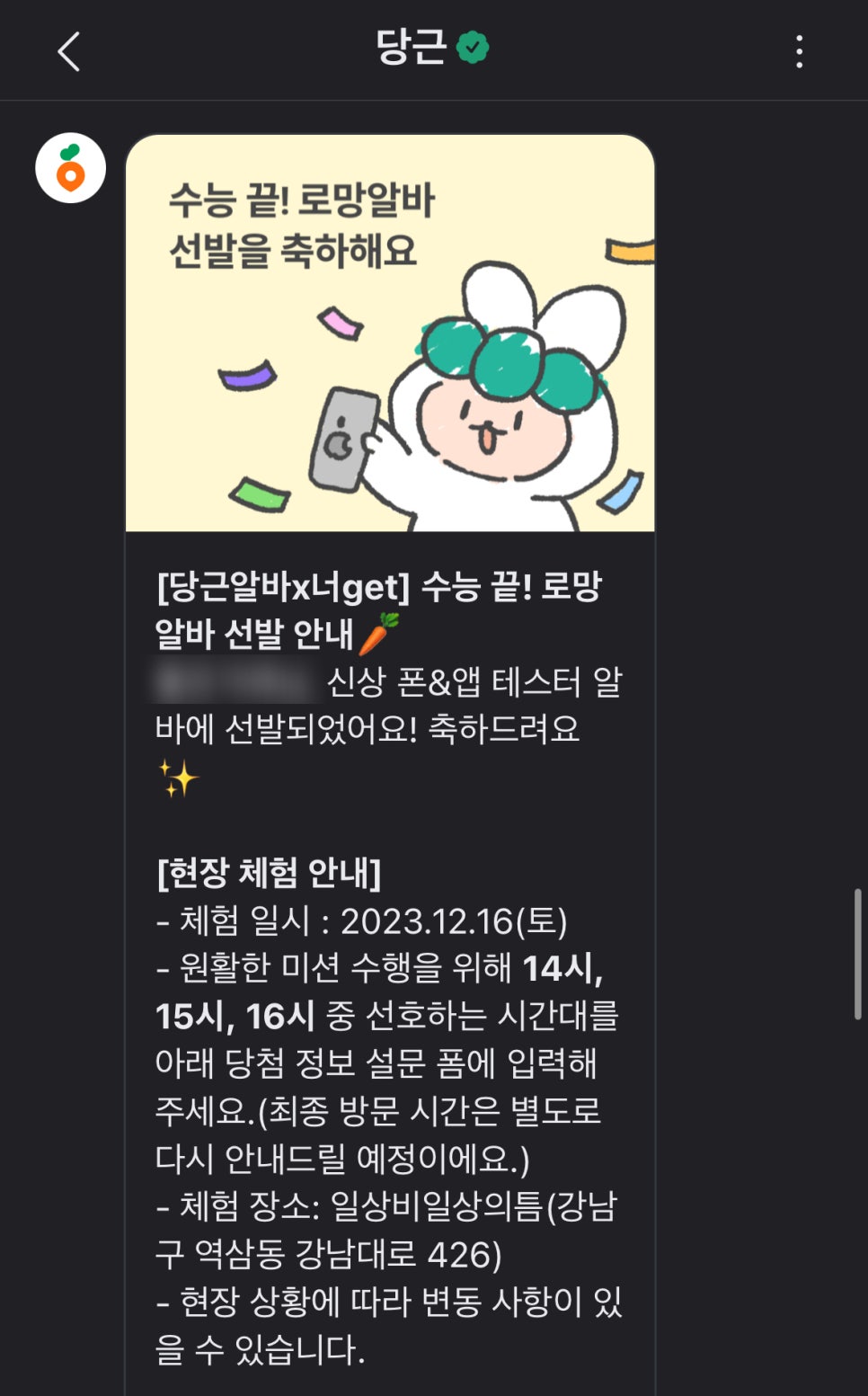Go back with the top-left arrow
The height and width of the screenshot is (1396, 868).
tap(69, 51)
